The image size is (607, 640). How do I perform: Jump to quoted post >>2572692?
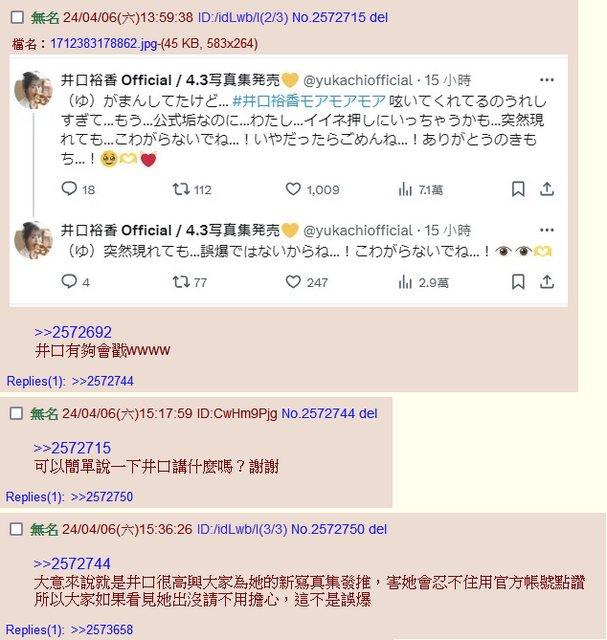(x=73, y=332)
